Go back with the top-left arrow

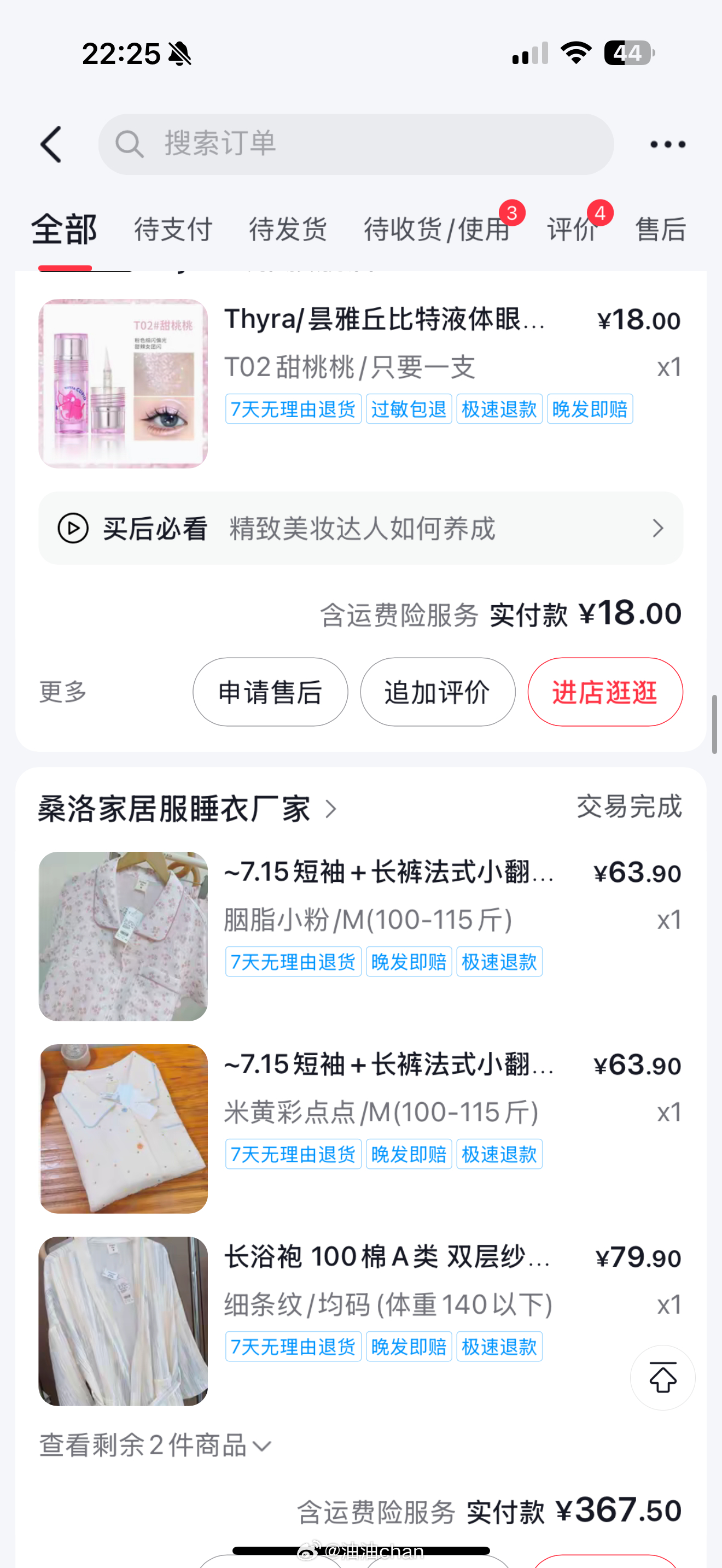coord(51,144)
